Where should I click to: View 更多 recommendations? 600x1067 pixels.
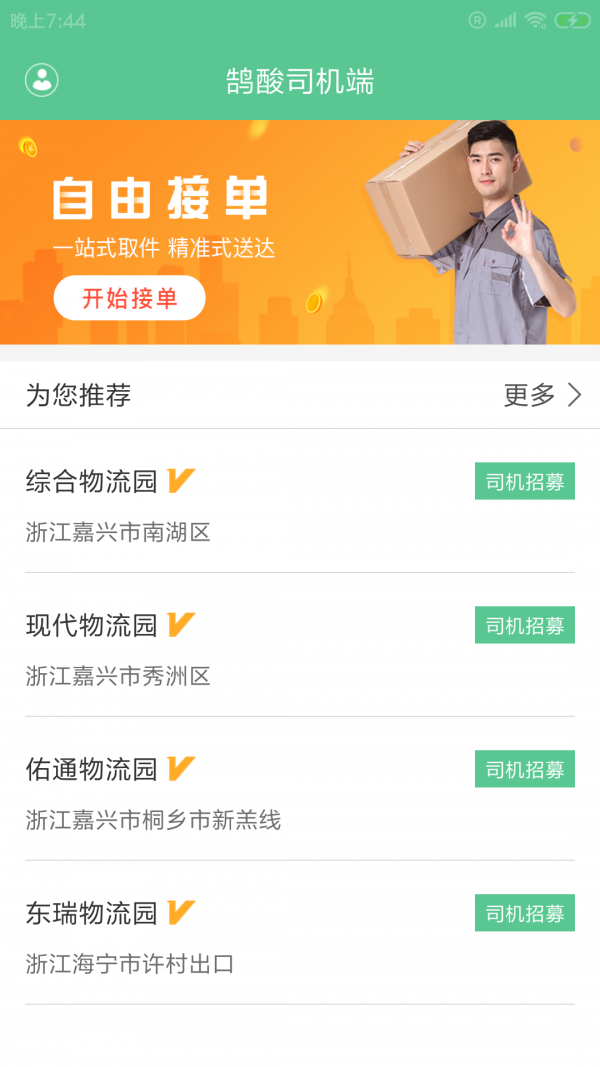click(542, 395)
